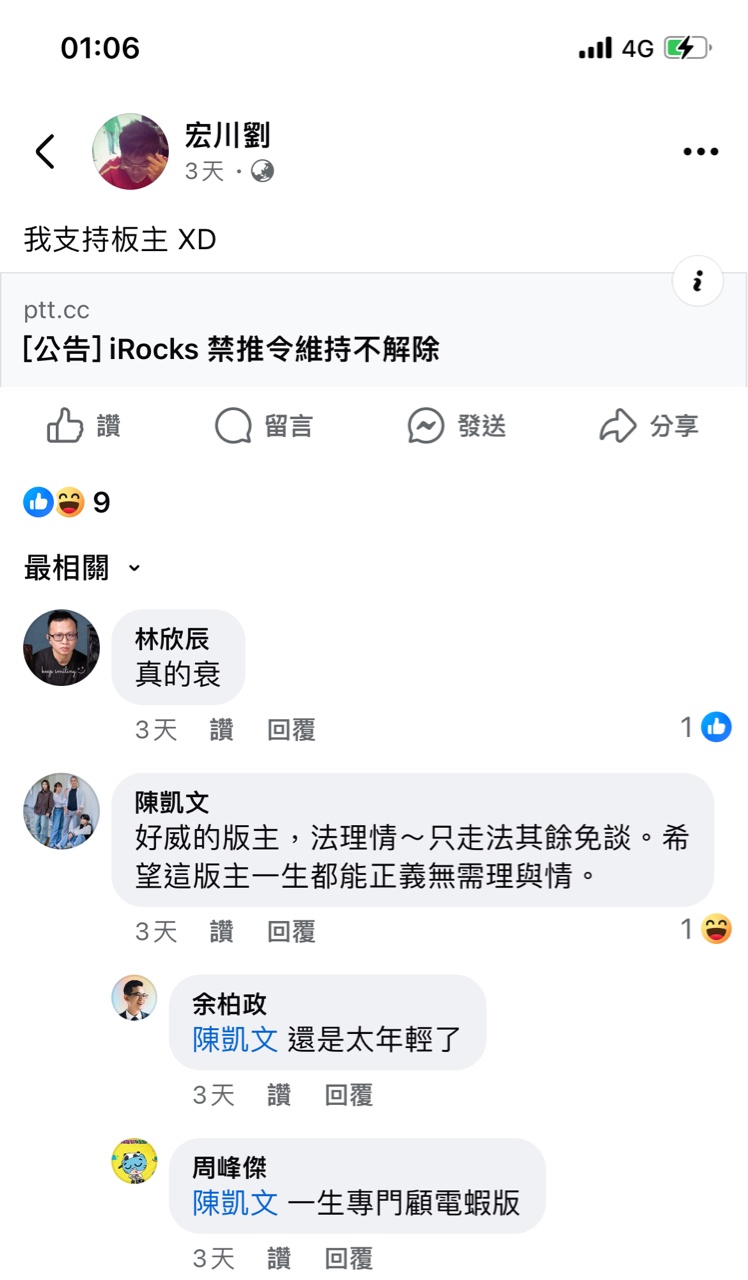Like 余柏政's reply
Screen dimensions: 748x1280
[x=279, y=1095]
